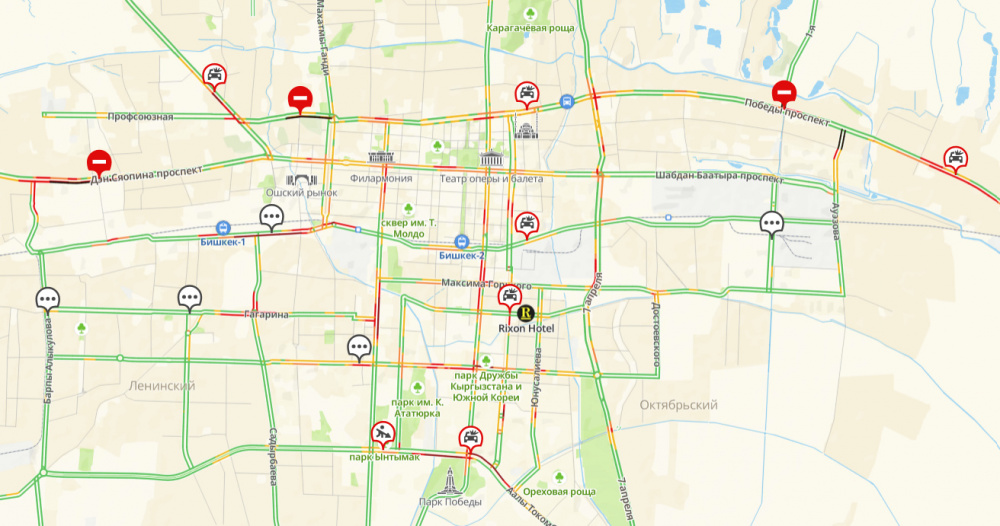Select the Бишкек-2 station icon
Image resolution: width=1000 pixels, height=526 pixels.
tap(461, 241)
